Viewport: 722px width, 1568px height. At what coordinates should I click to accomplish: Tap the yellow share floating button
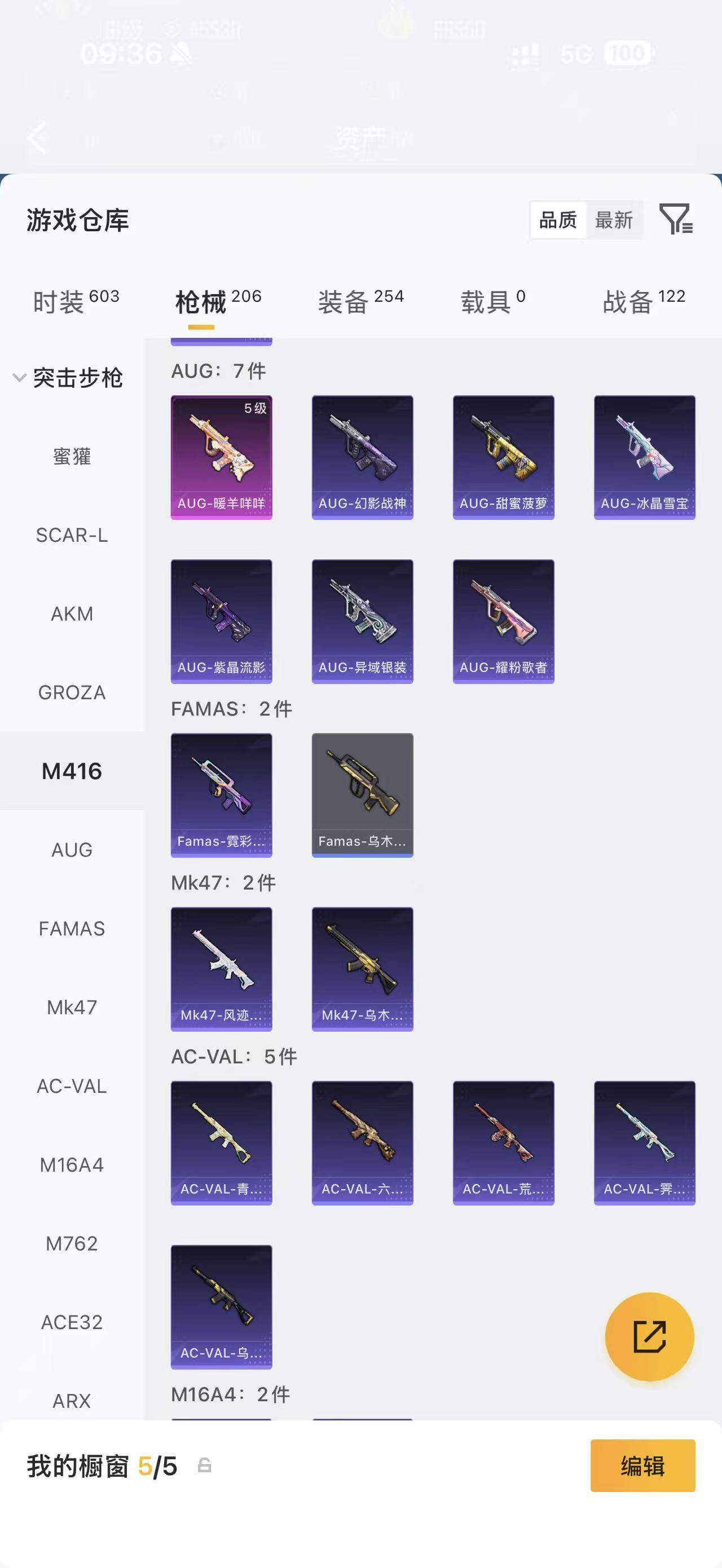(649, 1336)
